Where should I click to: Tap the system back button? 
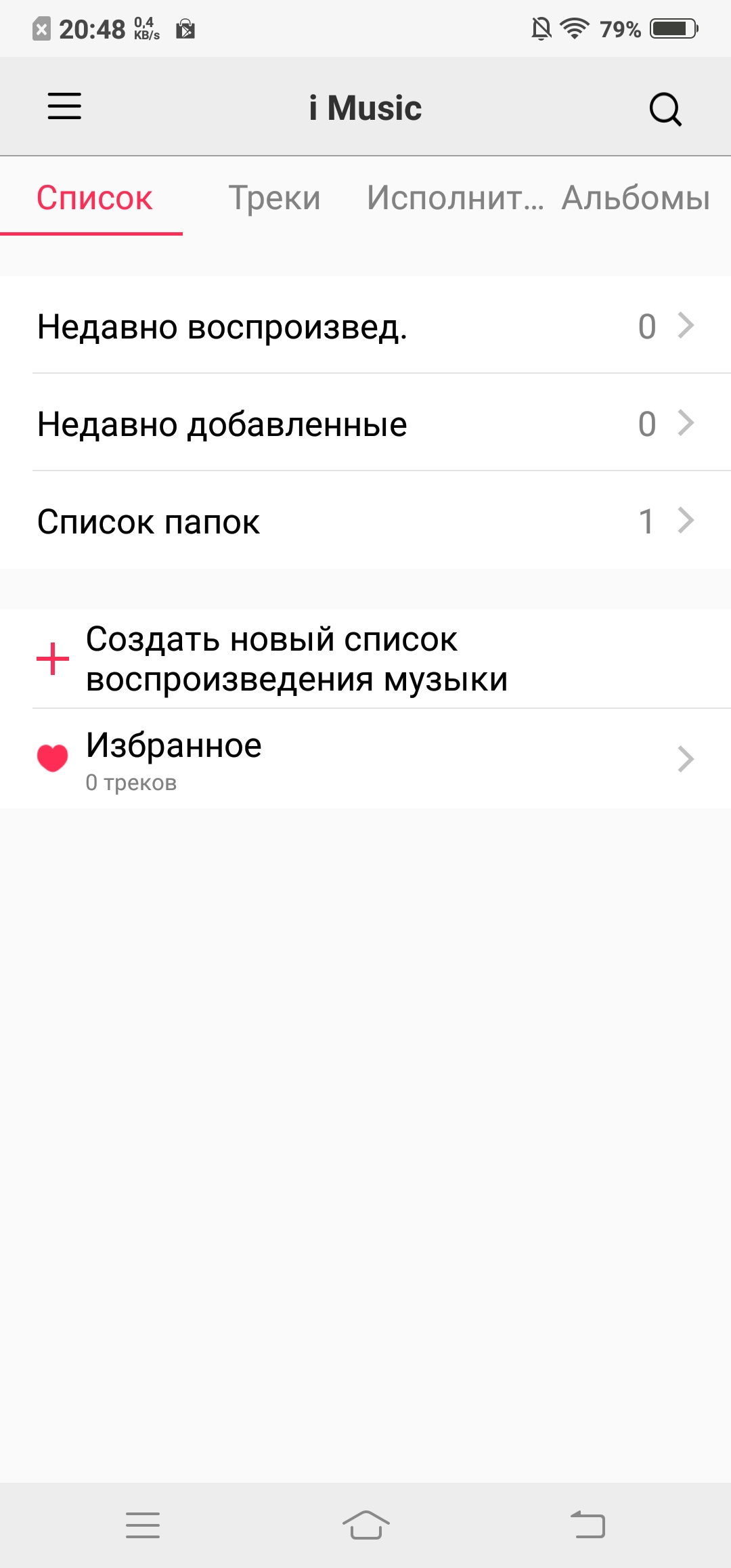pyautogui.click(x=588, y=1525)
